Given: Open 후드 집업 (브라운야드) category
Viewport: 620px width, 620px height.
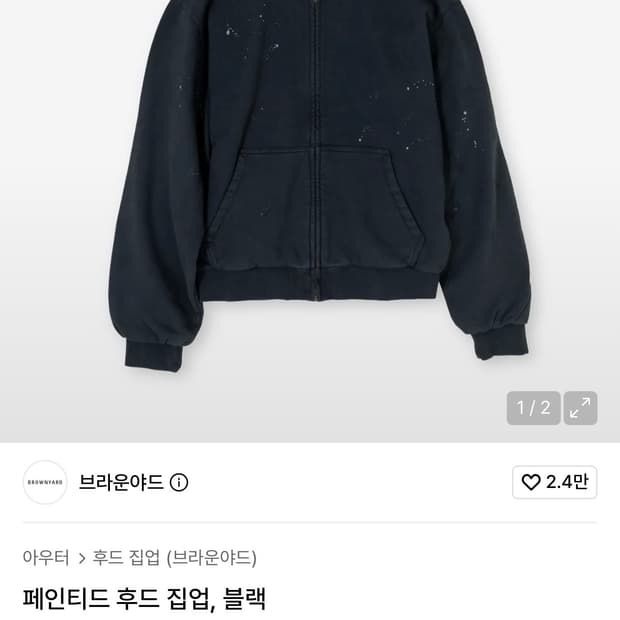Looking at the screenshot, I should coord(174,558).
